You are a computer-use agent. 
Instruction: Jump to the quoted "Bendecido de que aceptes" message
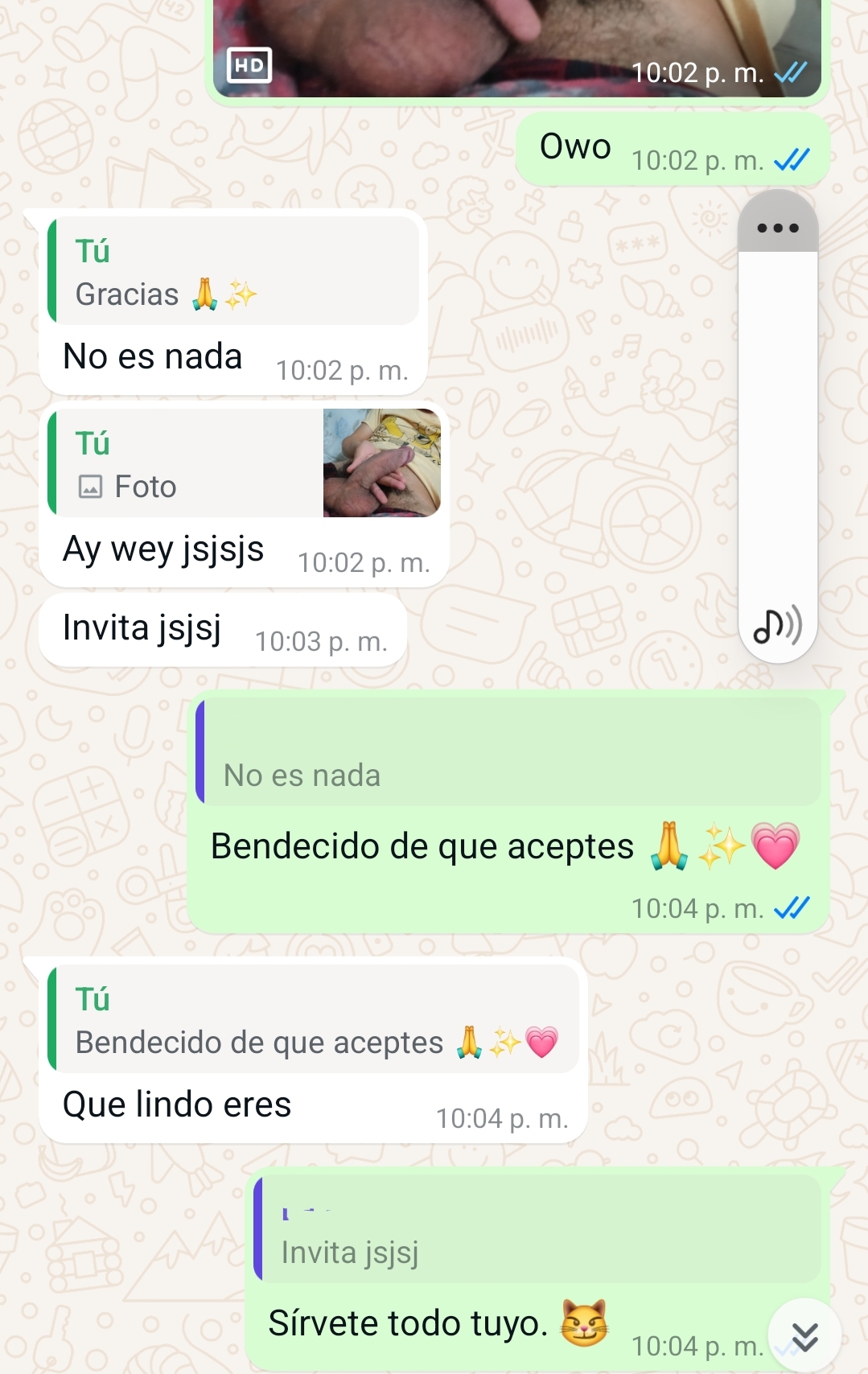coord(315,1019)
